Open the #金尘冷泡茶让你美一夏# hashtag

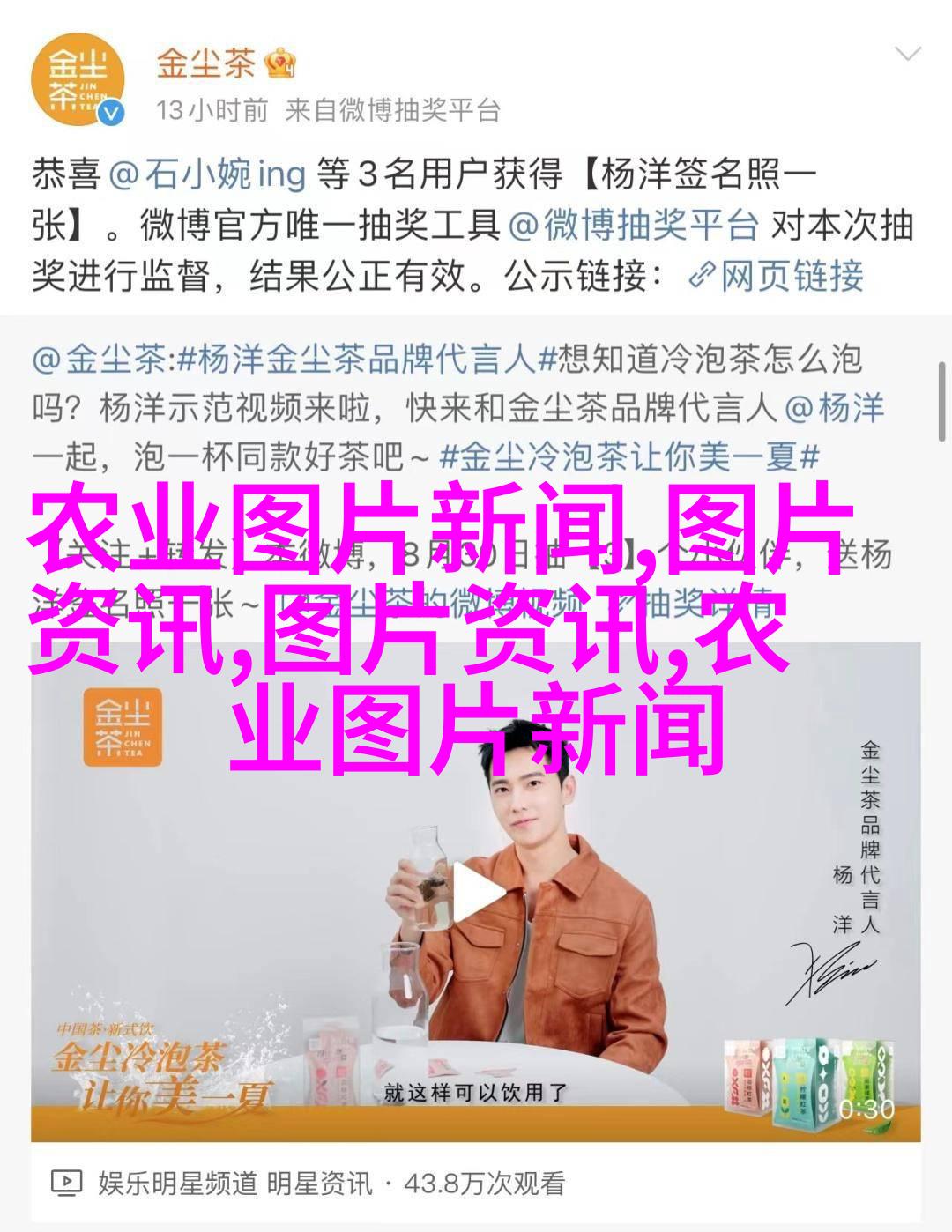pos(629,456)
